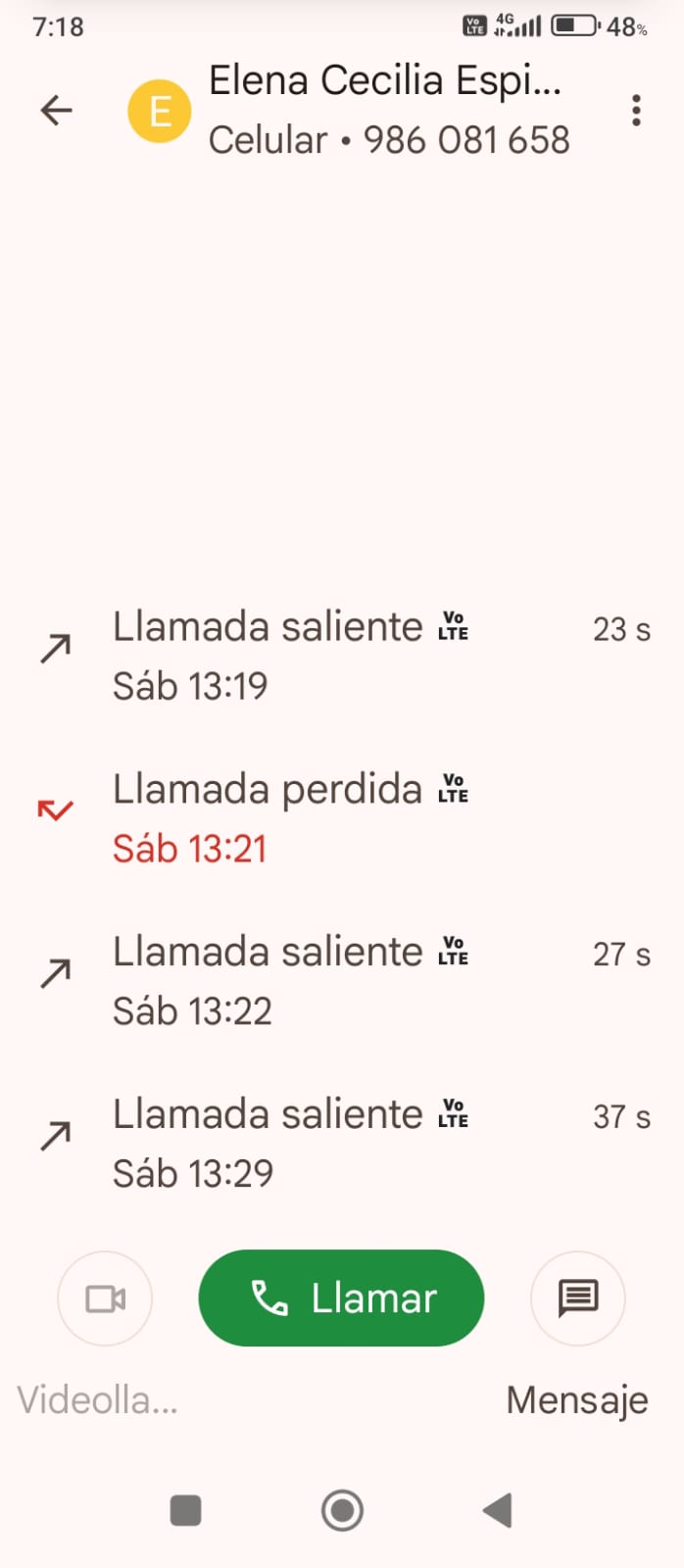Go back using the top arrow
The image size is (684, 1568).
point(57,110)
